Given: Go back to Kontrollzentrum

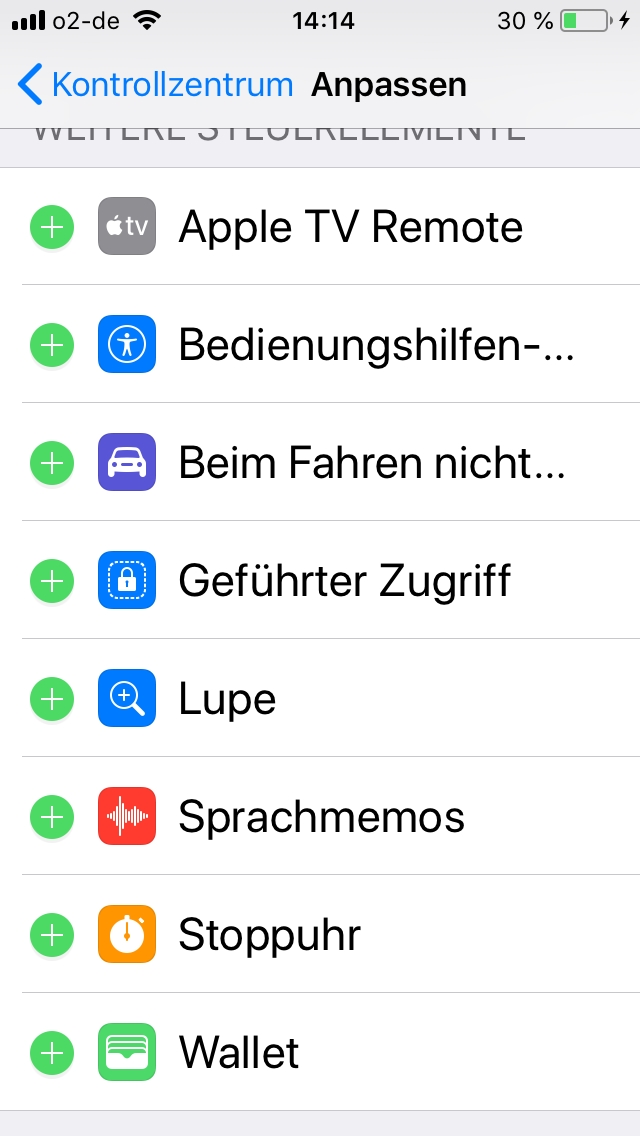Looking at the screenshot, I should (x=155, y=85).
